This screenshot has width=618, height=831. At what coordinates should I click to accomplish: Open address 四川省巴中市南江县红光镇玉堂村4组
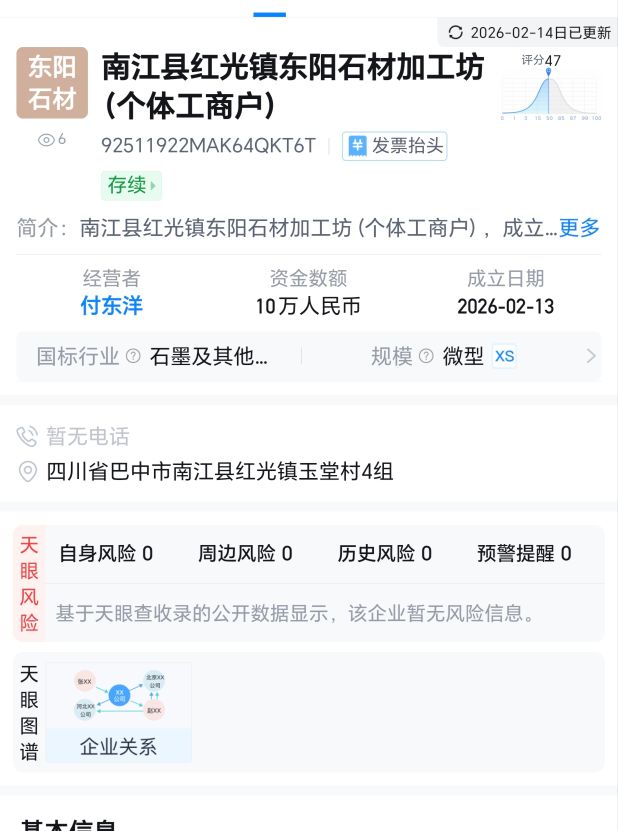[x=219, y=472]
